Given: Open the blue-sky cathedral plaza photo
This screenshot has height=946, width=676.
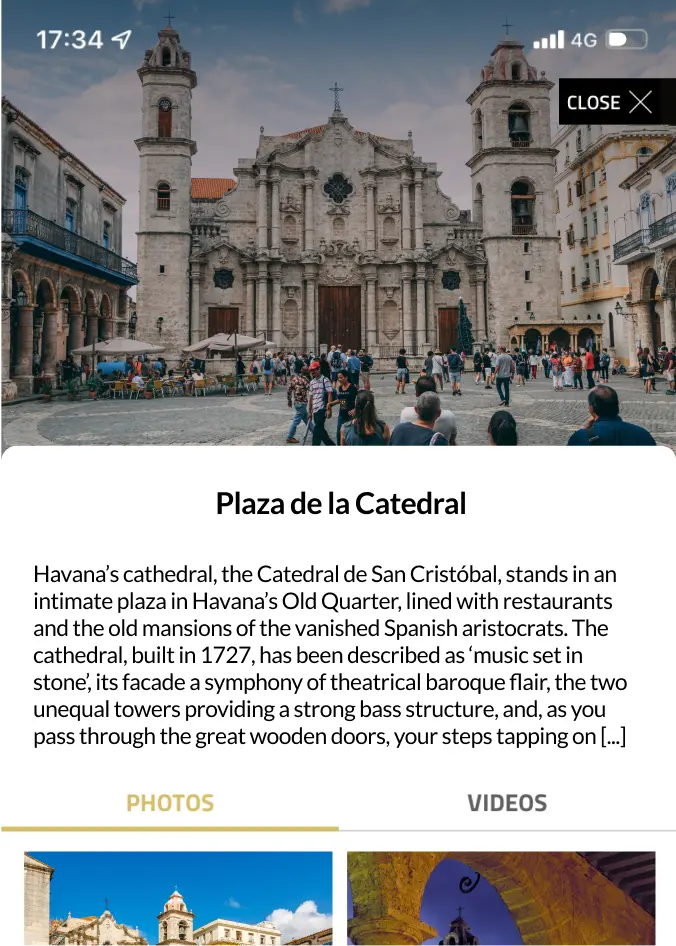Looking at the screenshot, I should [178, 898].
